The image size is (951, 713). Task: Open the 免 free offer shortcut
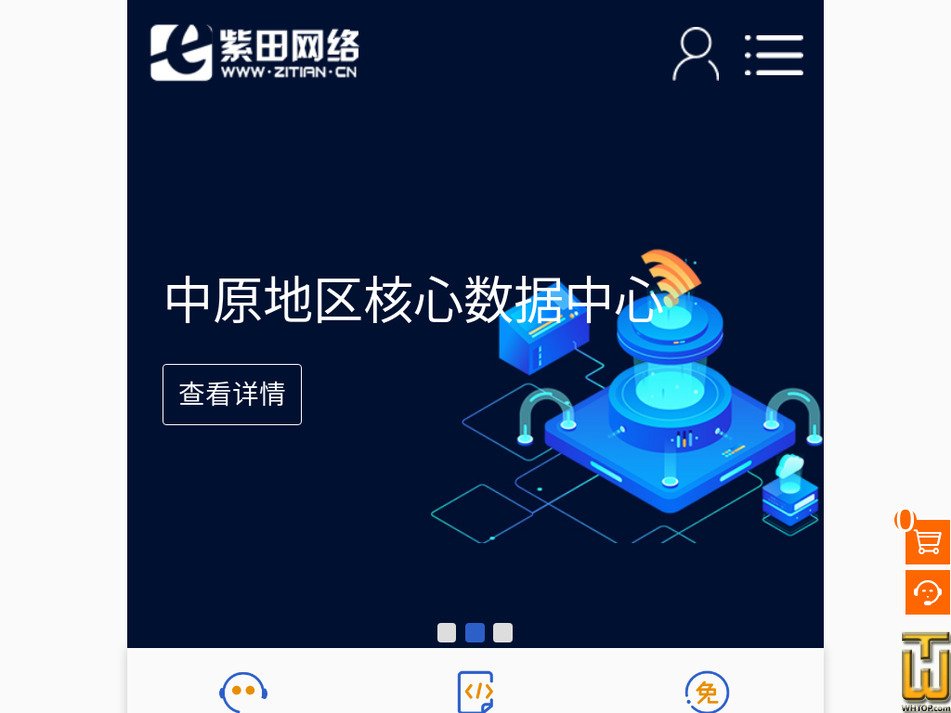click(x=707, y=692)
